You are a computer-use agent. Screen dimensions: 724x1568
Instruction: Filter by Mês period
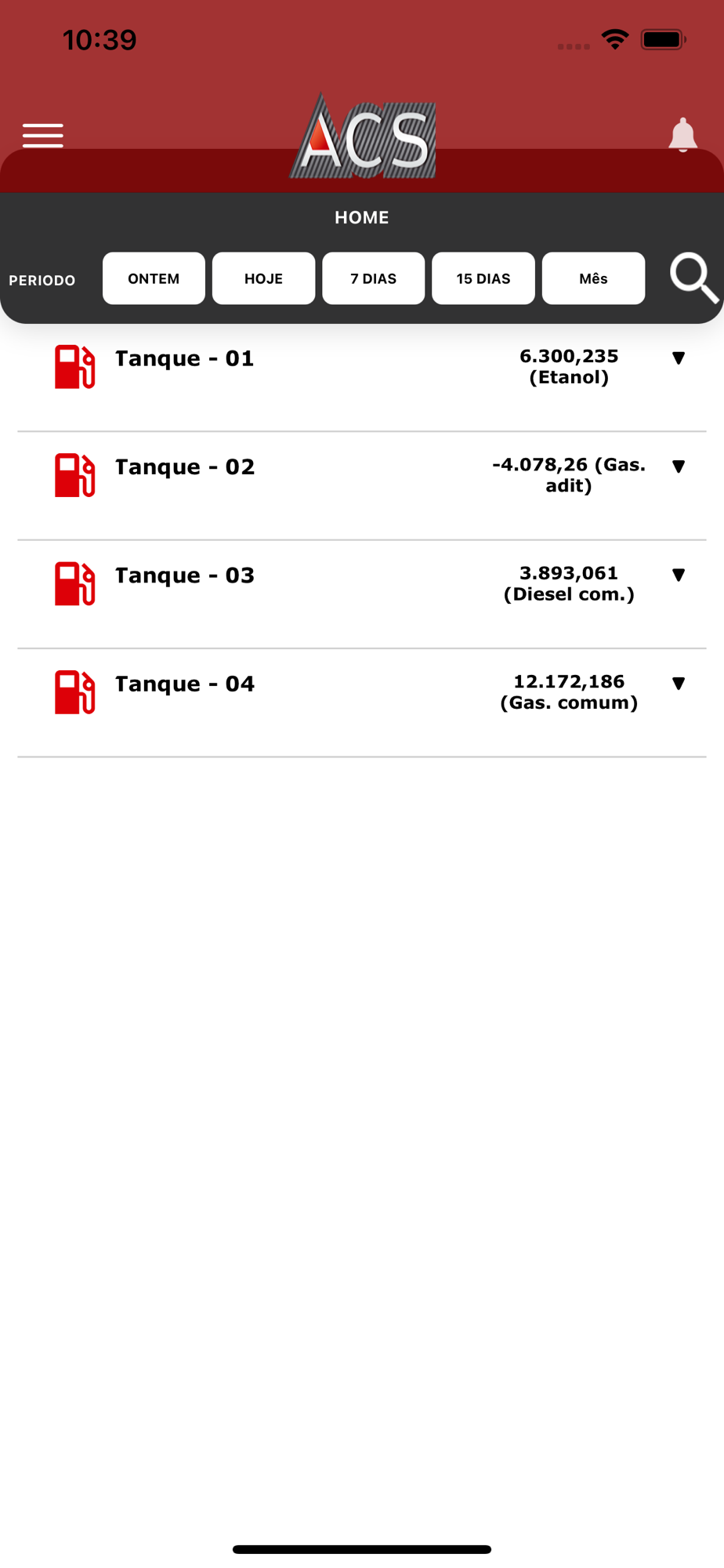[x=593, y=278]
